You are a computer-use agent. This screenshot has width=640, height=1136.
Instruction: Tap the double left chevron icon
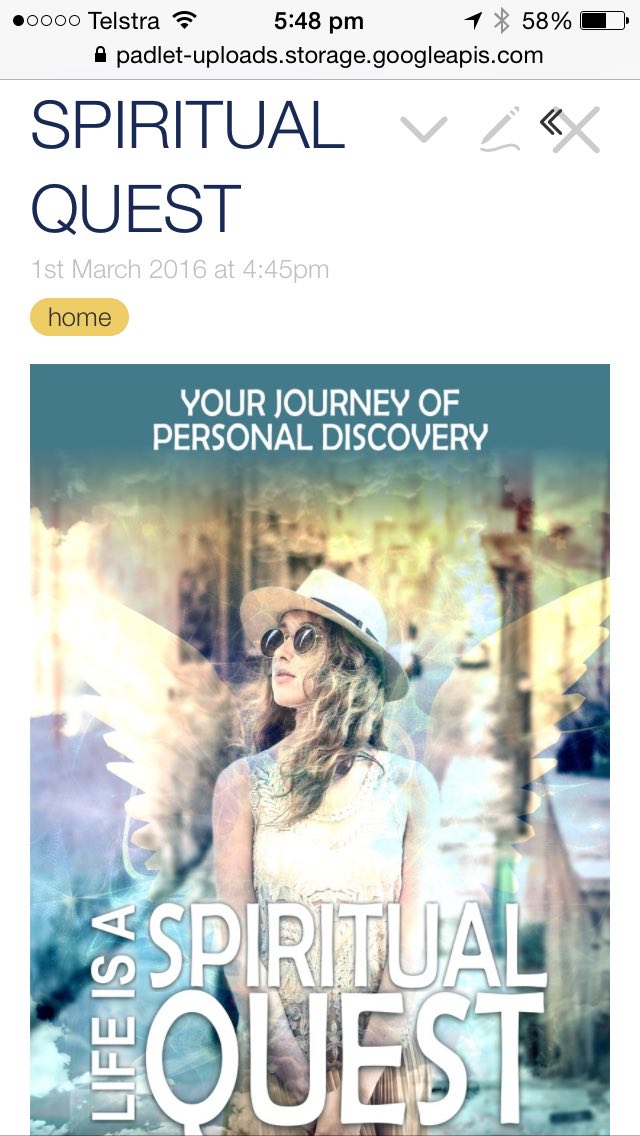point(551,122)
